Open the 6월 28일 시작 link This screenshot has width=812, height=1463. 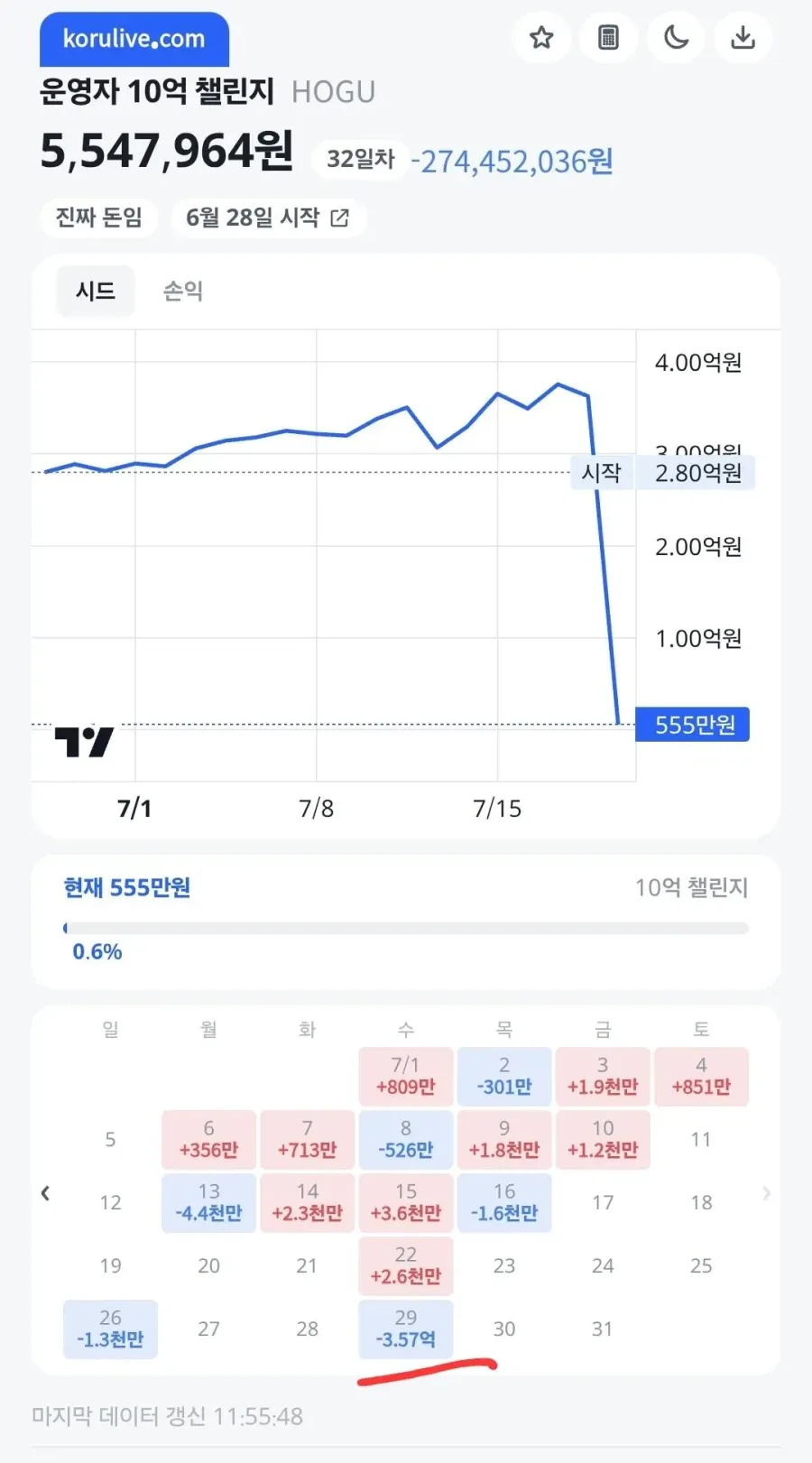click(268, 218)
